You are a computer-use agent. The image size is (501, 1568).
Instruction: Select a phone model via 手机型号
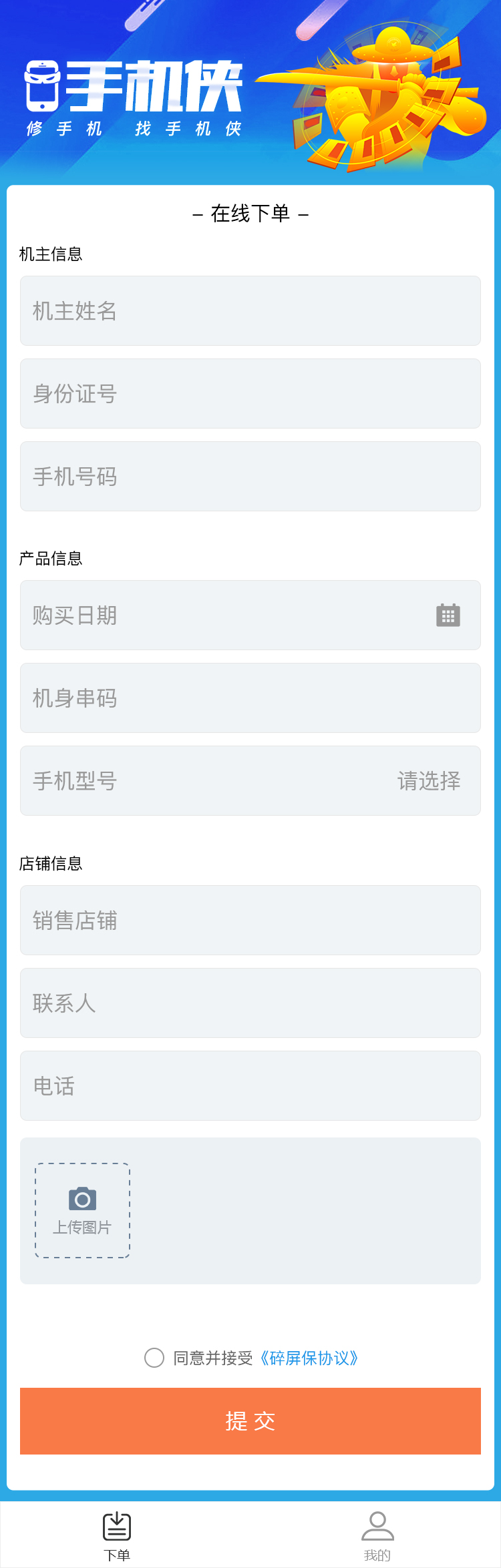coord(250,781)
